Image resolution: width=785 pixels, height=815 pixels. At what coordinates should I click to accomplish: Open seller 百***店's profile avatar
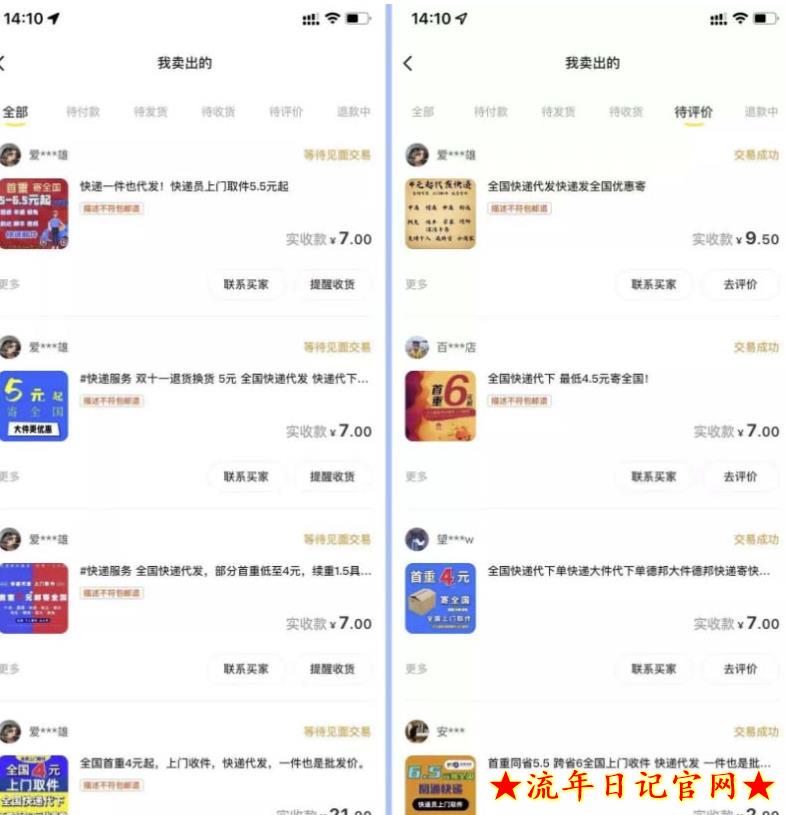coord(418,345)
